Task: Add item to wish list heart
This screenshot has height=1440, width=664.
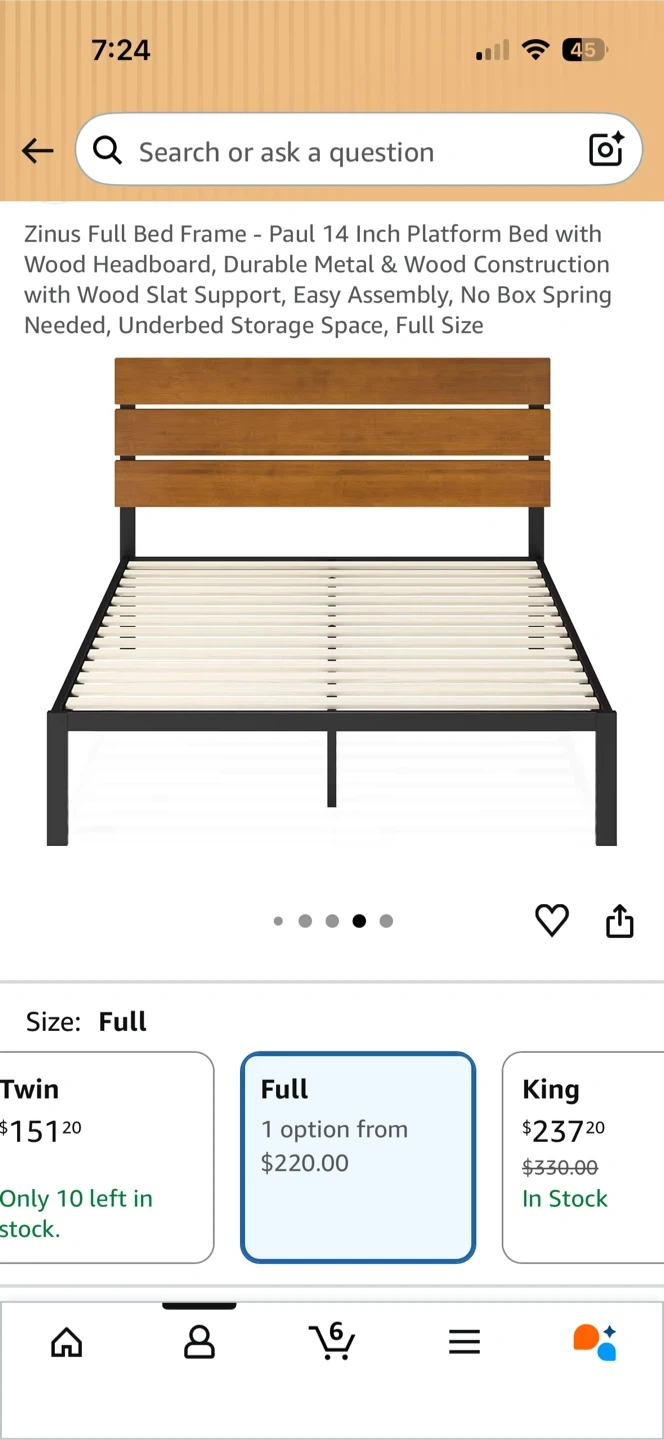Action: point(552,920)
